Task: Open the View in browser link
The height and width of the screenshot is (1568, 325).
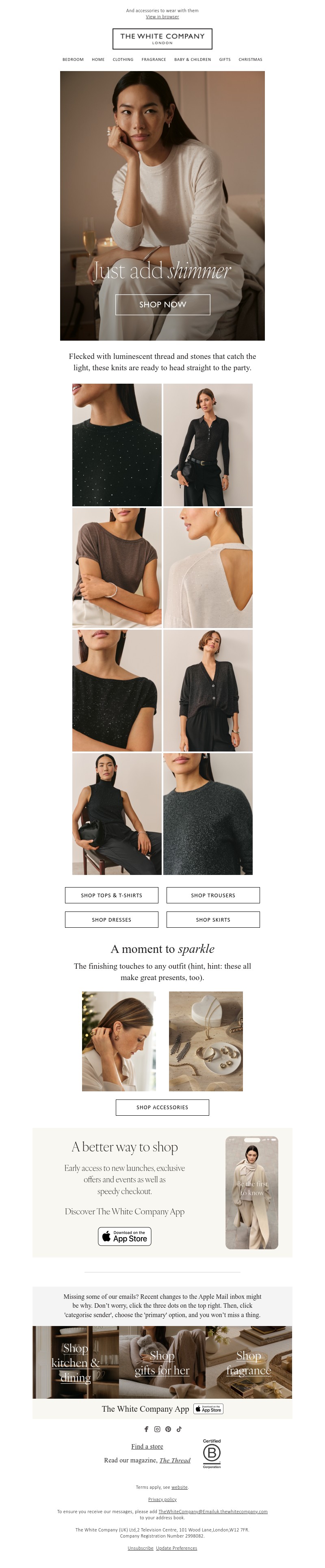Action: (162, 16)
